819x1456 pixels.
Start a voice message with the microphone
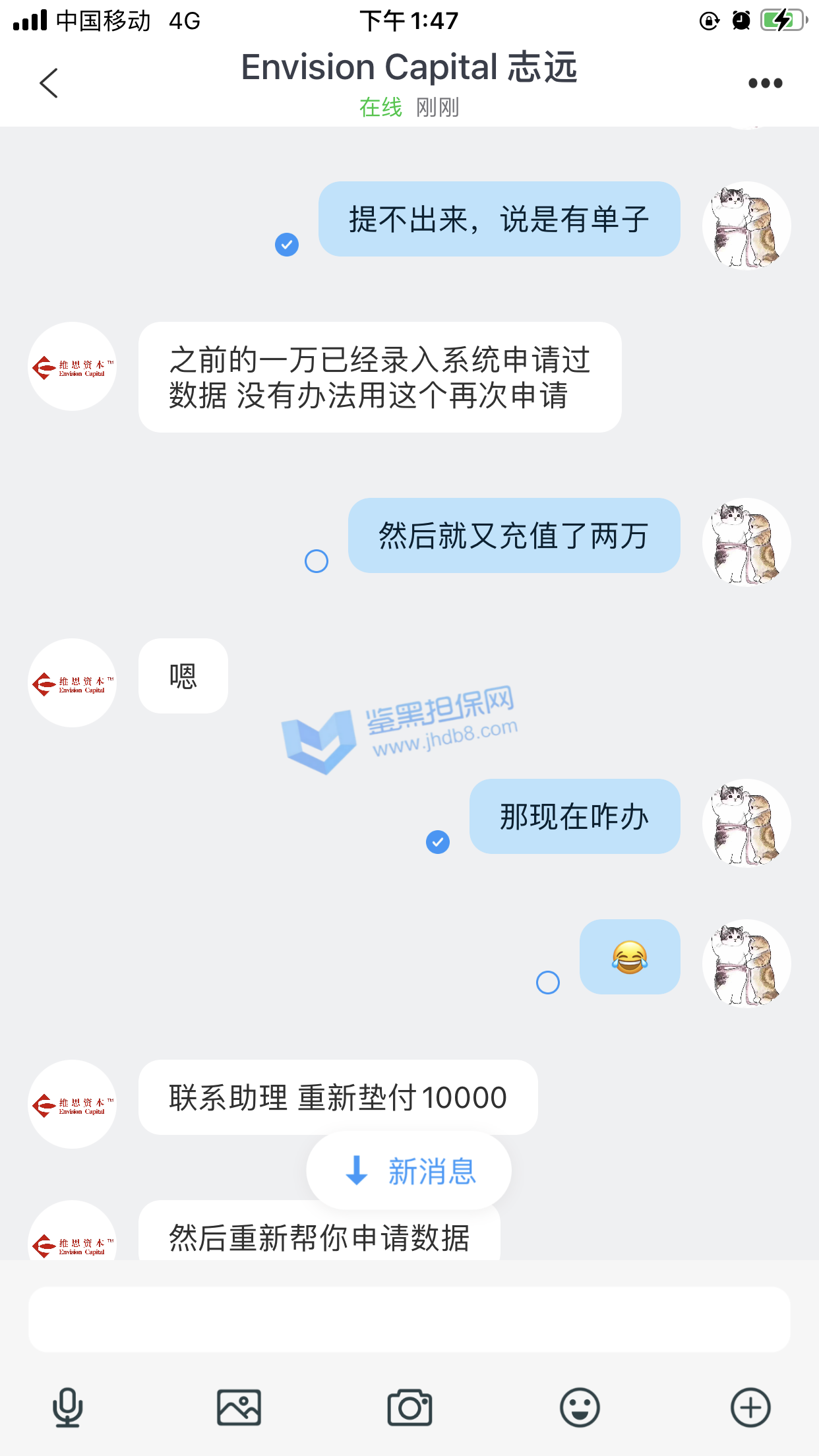(67, 1407)
